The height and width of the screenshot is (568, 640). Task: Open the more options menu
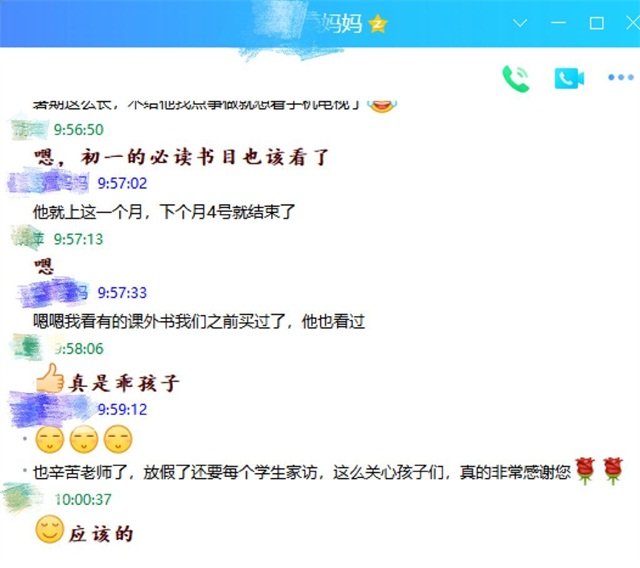(620, 79)
